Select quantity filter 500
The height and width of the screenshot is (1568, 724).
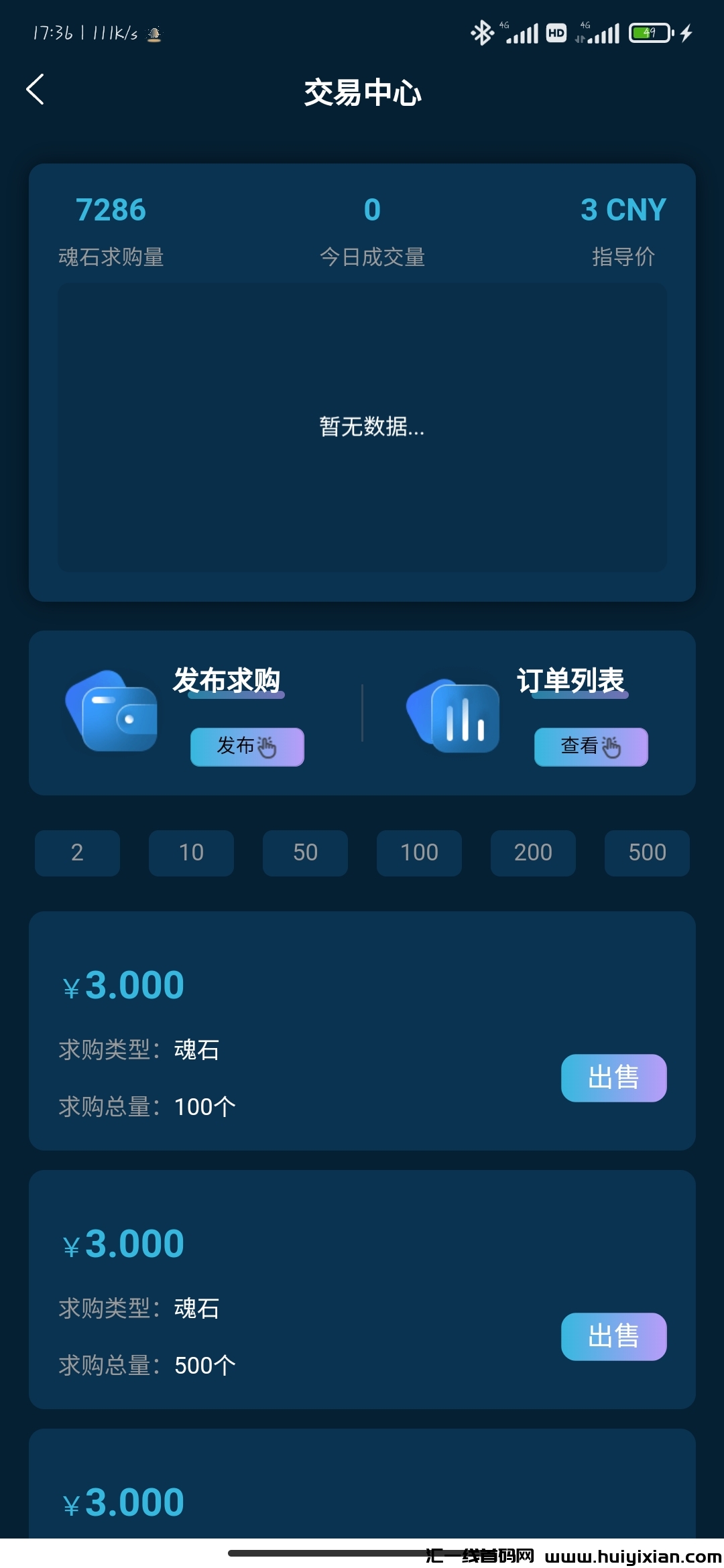click(x=646, y=852)
